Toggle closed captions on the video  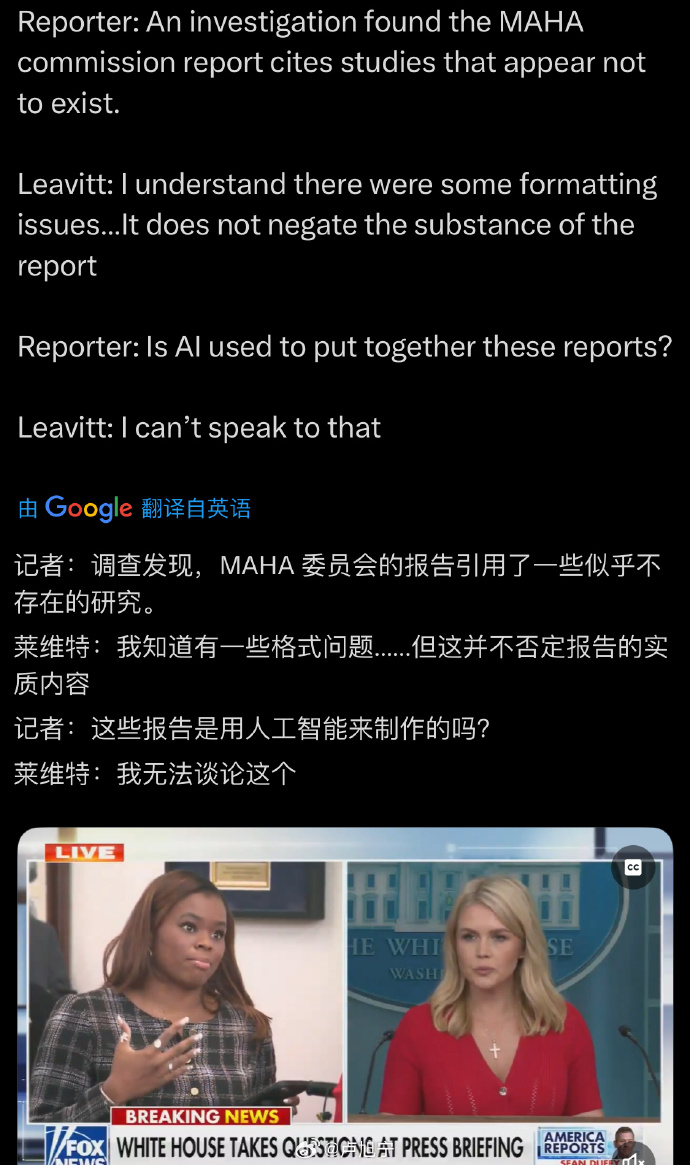pos(632,867)
